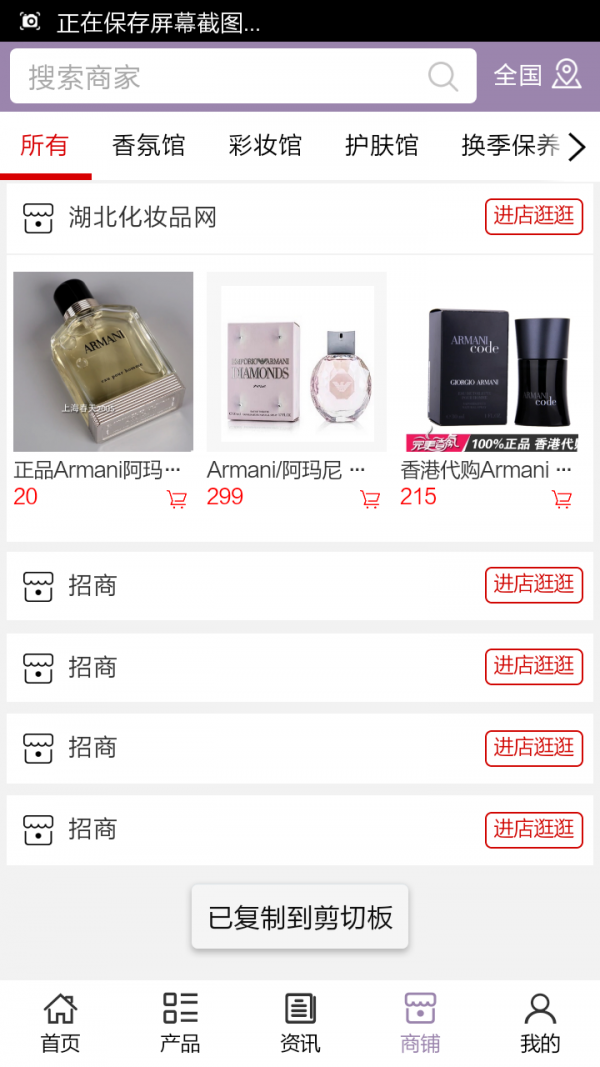This screenshot has height=1067, width=600.
Task: Select the 所有 category tab
Action: pos(45,146)
